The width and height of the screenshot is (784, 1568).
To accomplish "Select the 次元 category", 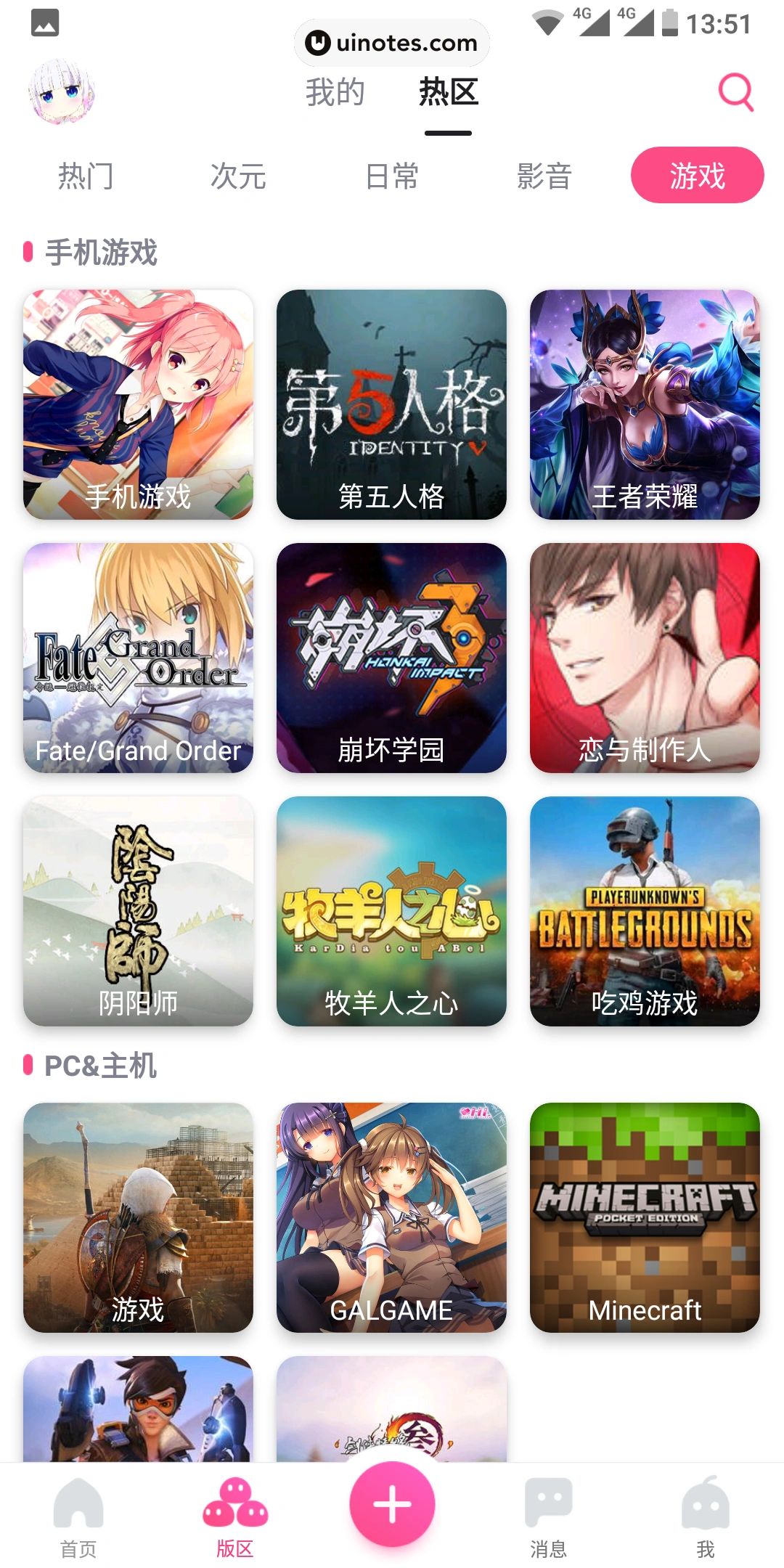I will pyautogui.click(x=238, y=176).
